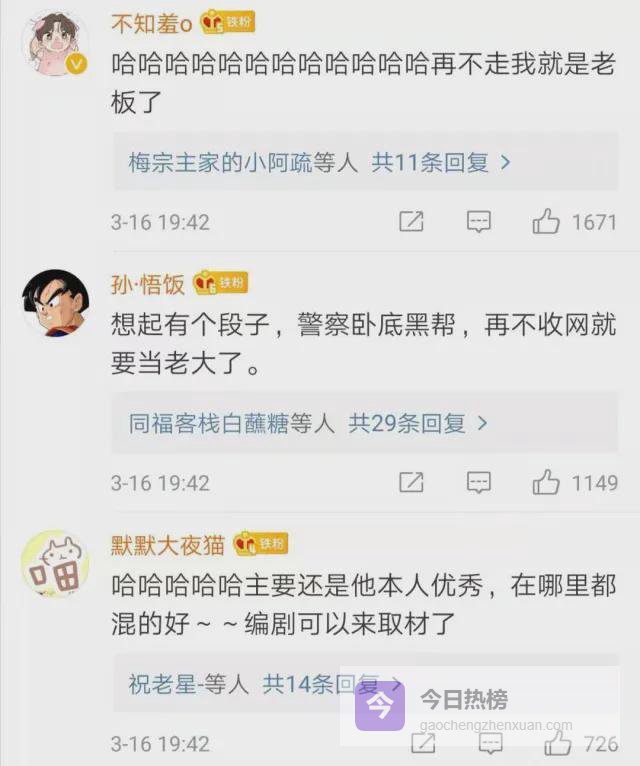The image size is (640, 766).
Task: Reply to 孙·悟饭's comment
Action: [x=479, y=484]
